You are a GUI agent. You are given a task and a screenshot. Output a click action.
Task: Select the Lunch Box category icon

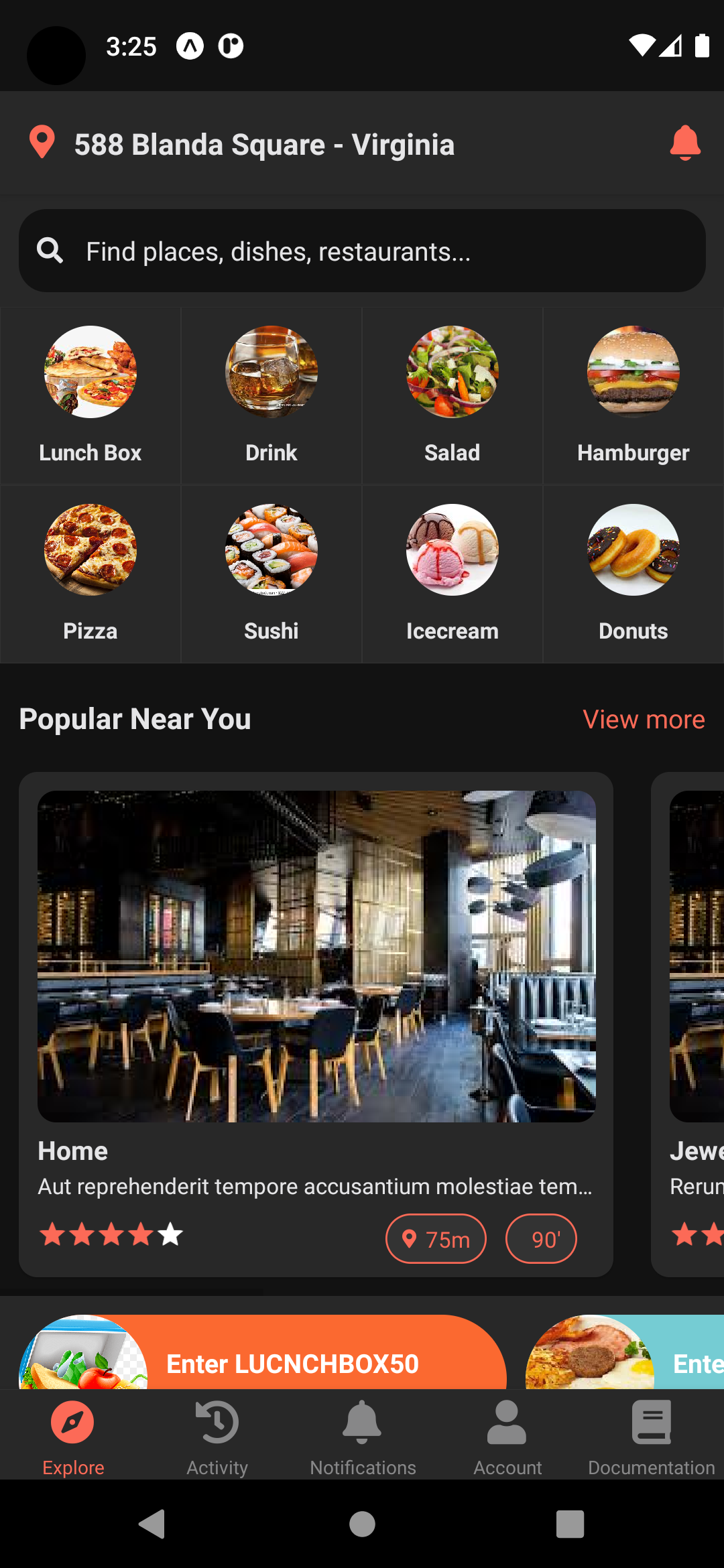coord(90,372)
